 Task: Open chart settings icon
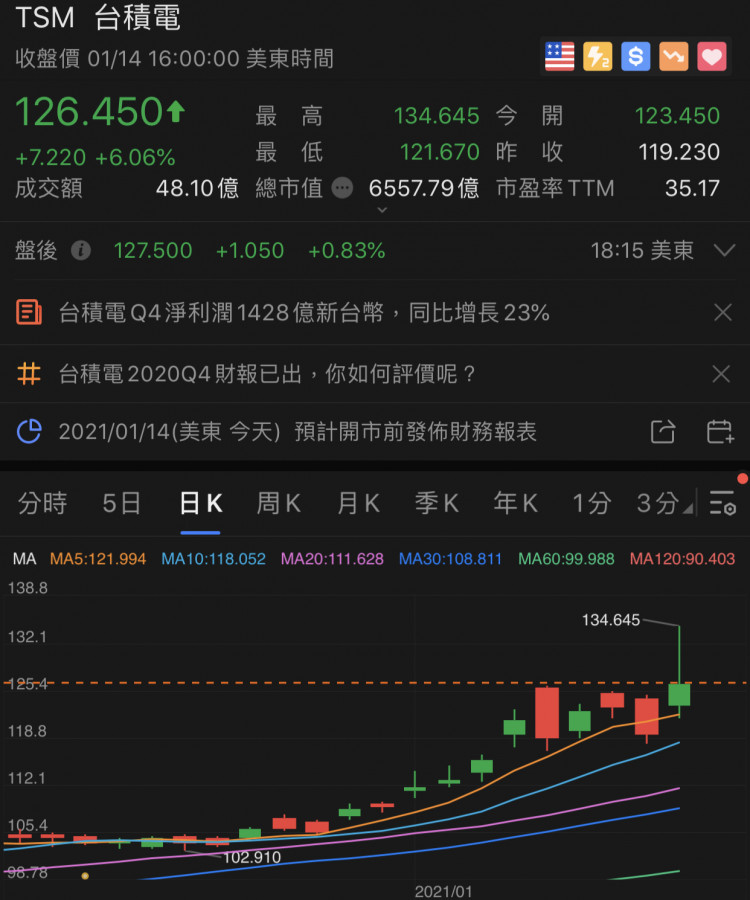[722, 503]
